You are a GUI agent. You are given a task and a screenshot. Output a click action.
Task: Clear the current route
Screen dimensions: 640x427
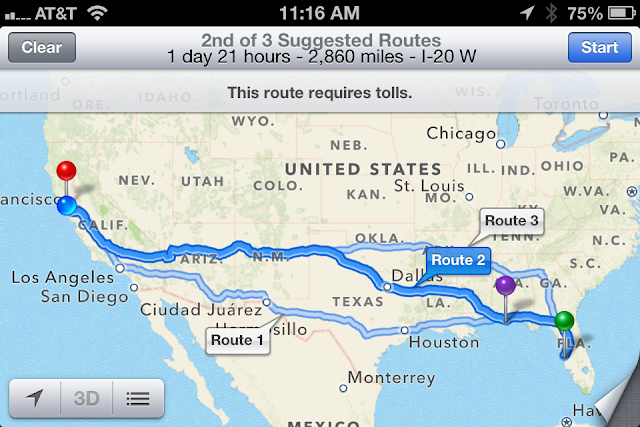(x=41, y=48)
